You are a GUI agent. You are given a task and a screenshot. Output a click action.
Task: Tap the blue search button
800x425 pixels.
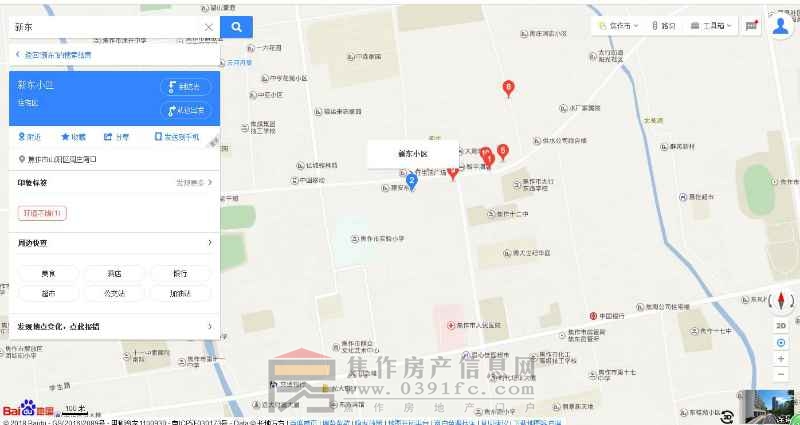pyautogui.click(x=236, y=27)
